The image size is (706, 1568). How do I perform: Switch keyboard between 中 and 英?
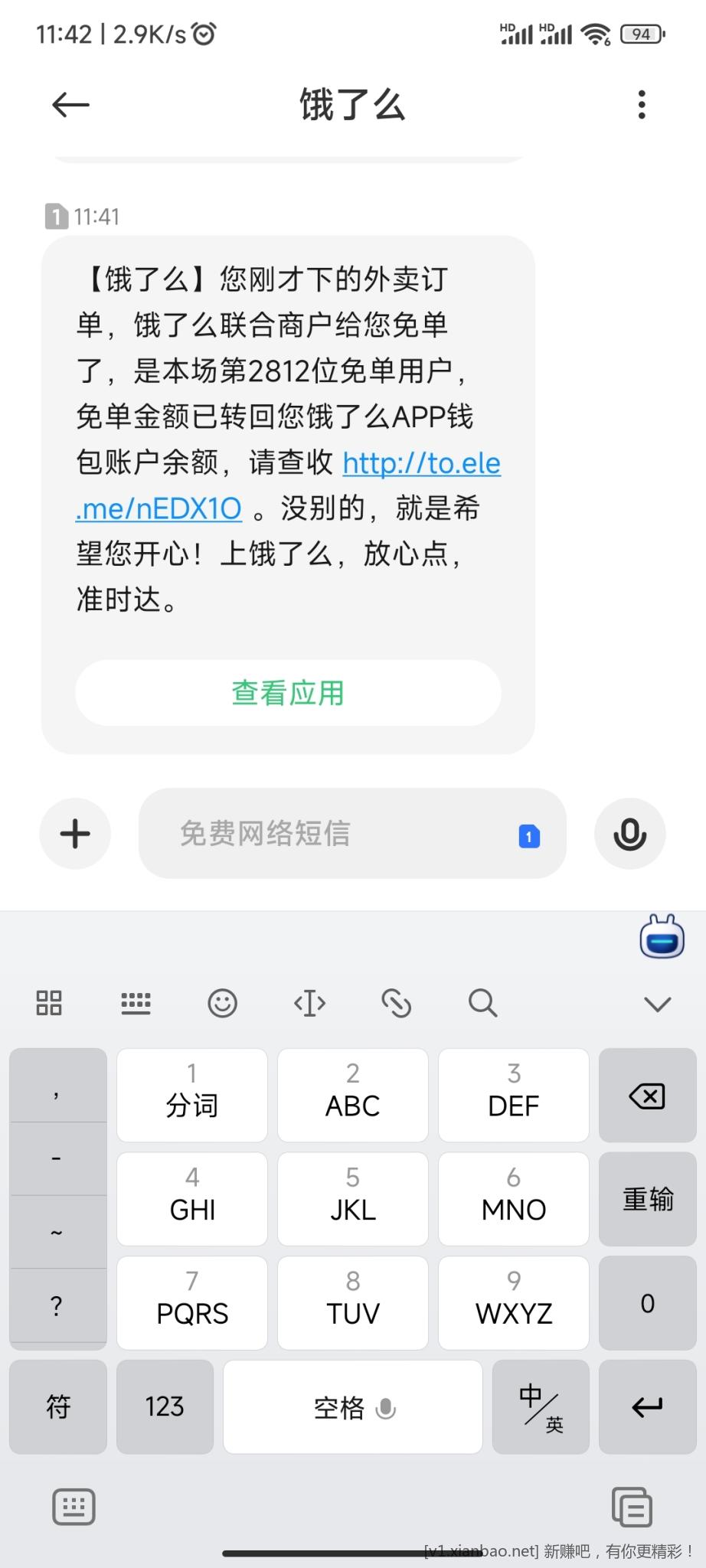tap(541, 1406)
